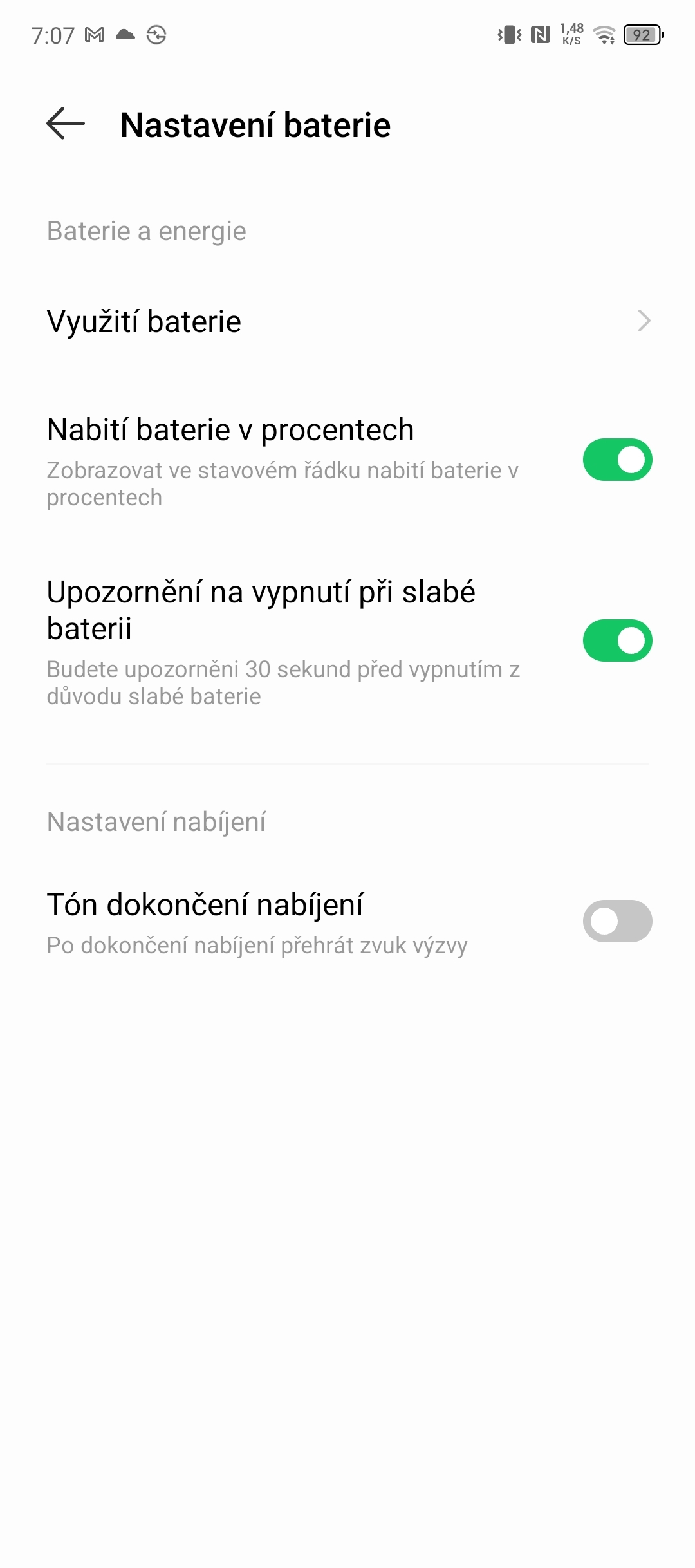Tap the NFC status icon
Screen dimensions: 695x1568
541,34
